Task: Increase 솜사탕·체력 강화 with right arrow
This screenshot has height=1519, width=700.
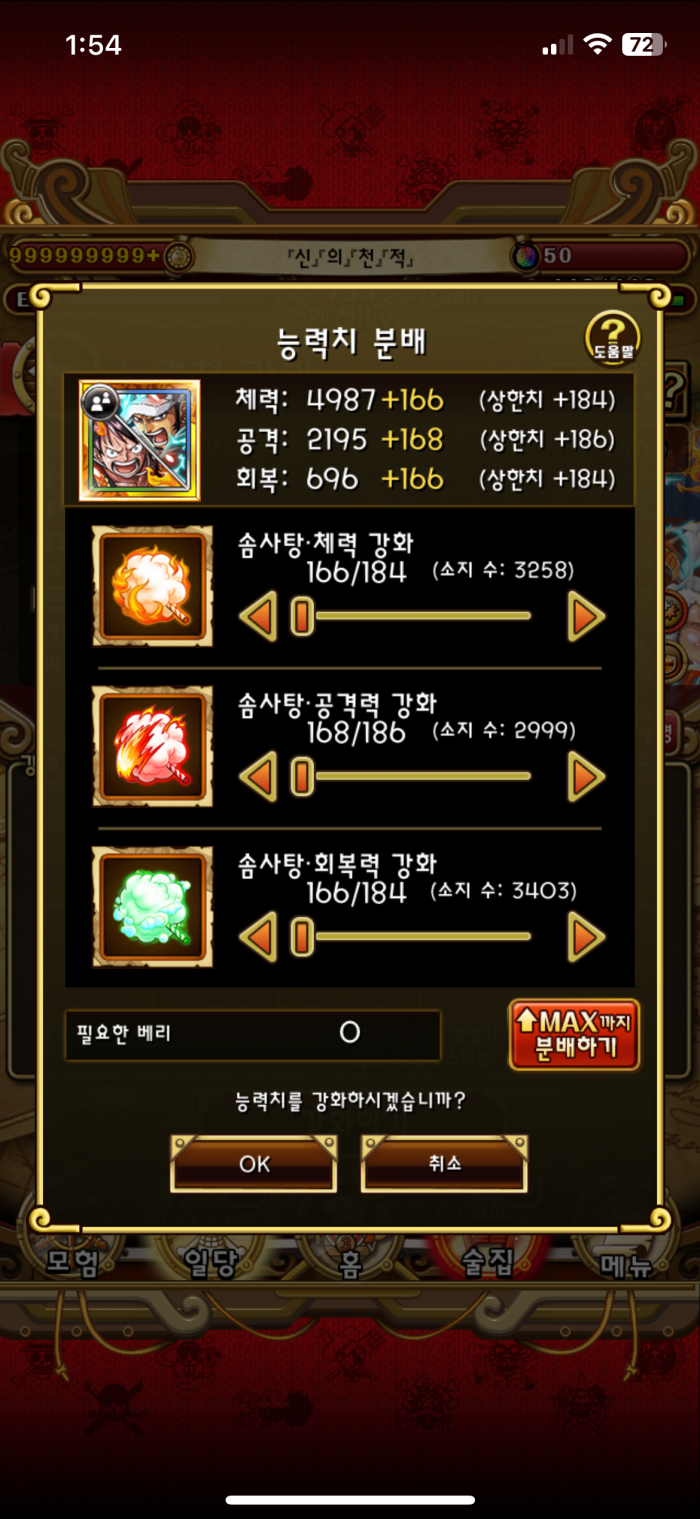Action: pyautogui.click(x=586, y=617)
